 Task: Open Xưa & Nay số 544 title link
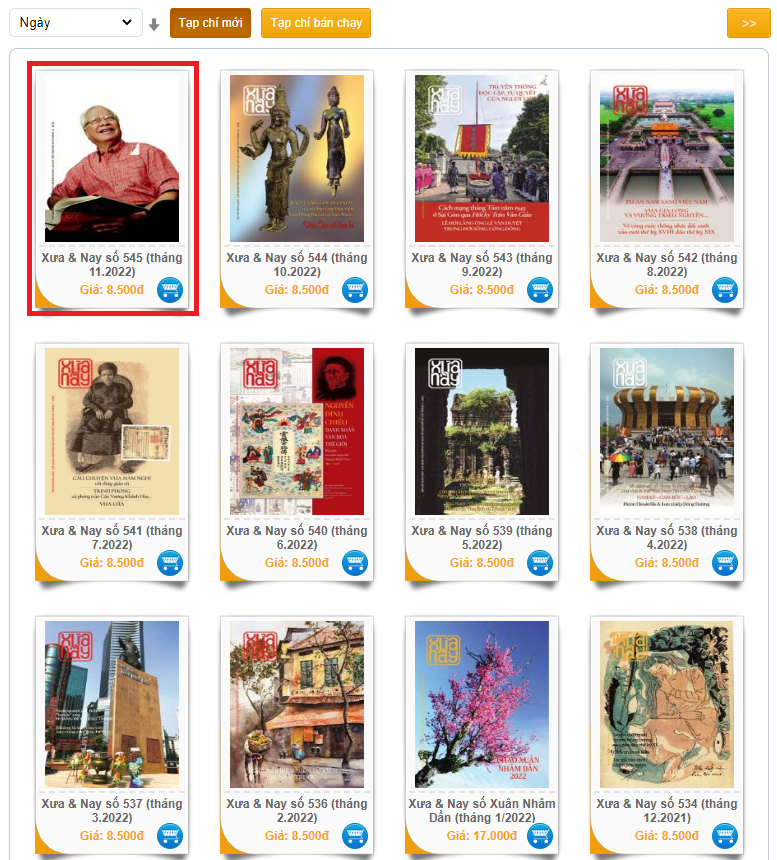pyautogui.click(x=296, y=265)
